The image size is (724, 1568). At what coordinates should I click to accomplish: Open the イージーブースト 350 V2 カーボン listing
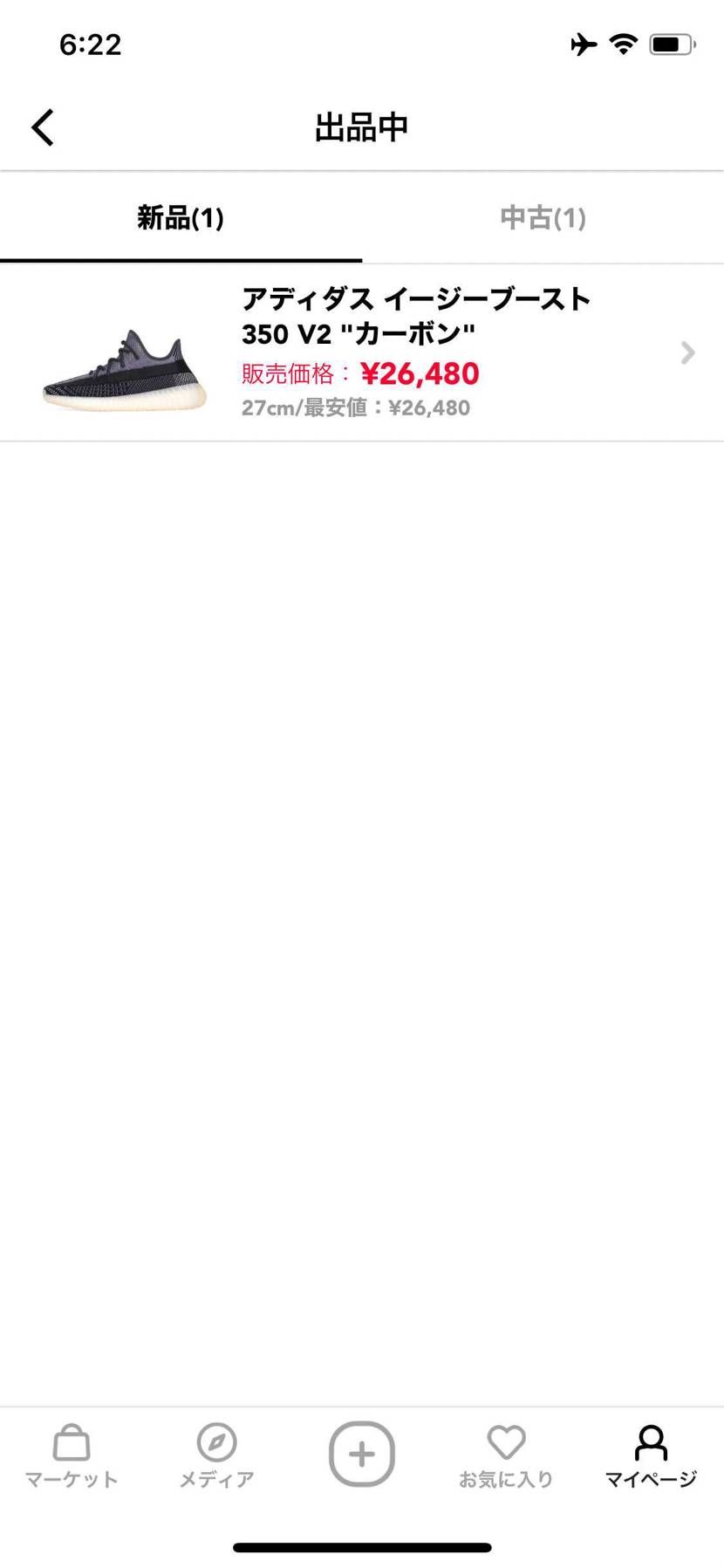point(362,353)
